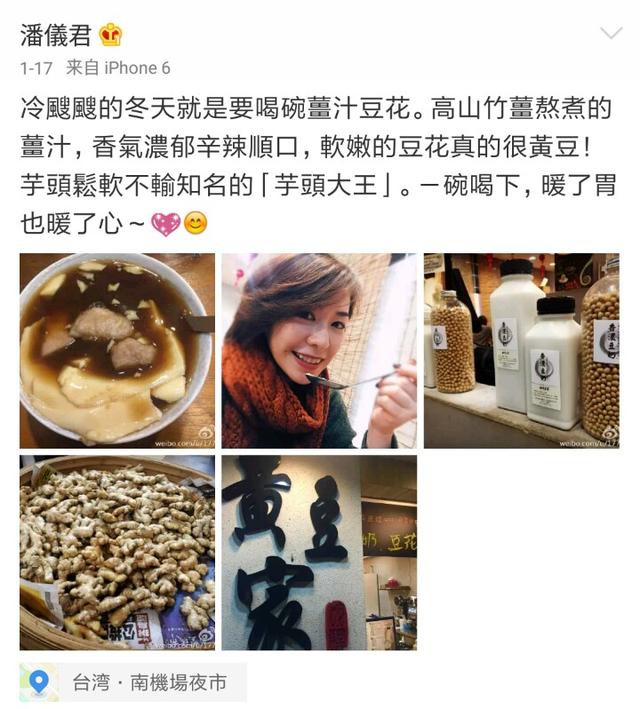View the 黃豆家 shop sign photo

pyautogui.click(x=319, y=553)
